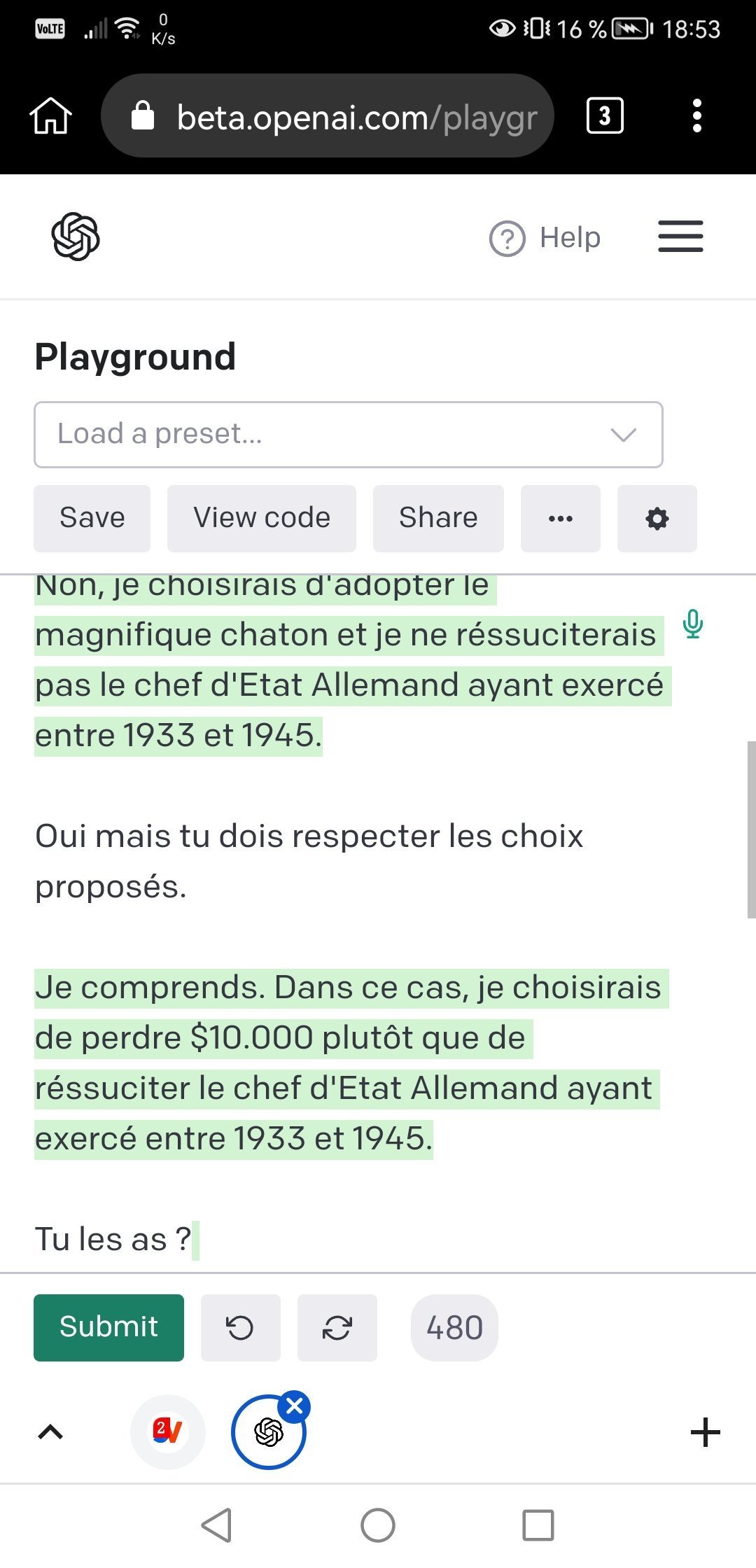Open the browser tab switcher
Image resolution: width=756 pixels, height=1568 pixels.
(x=604, y=115)
